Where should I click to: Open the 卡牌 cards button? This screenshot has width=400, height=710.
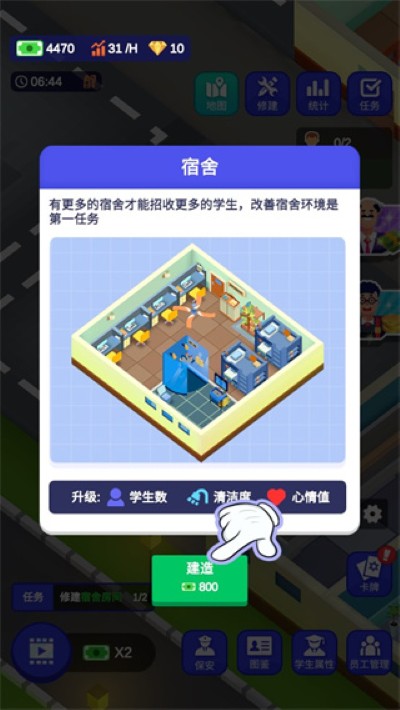pyautogui.click(x=369, y=574)
